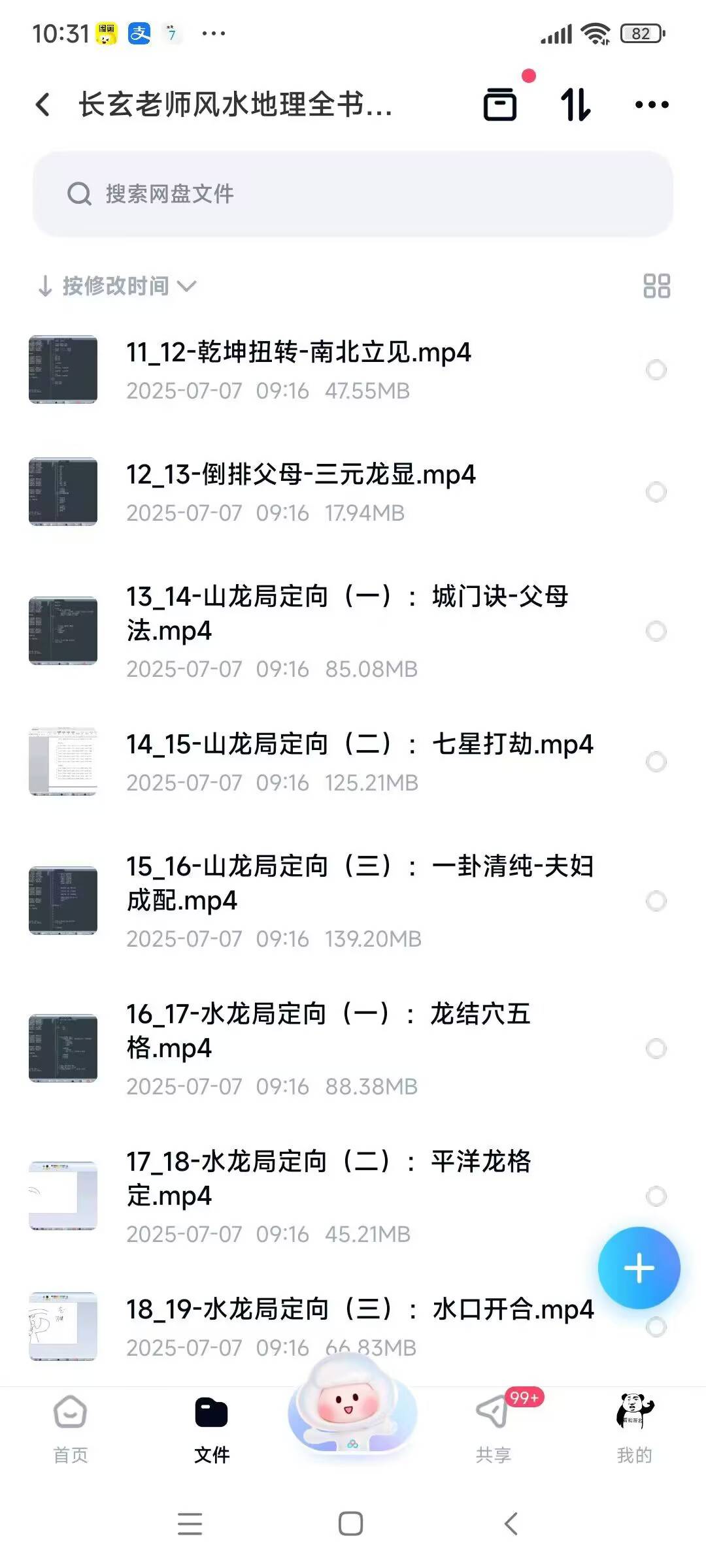Open the three-dot overflow menu
Image resolution: width=706 pixels, height=1568 pixels.
[x=652, y=105]
